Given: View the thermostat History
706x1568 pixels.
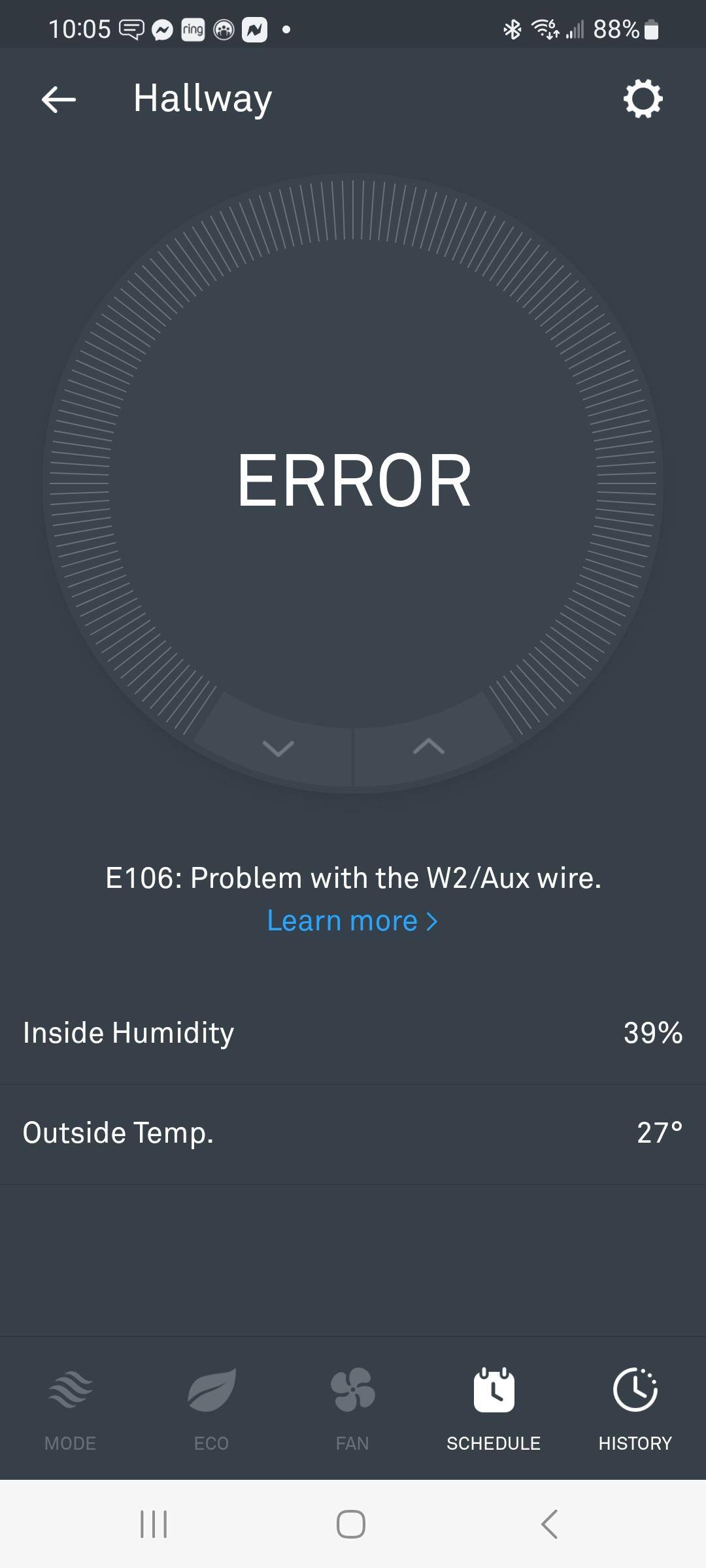Looking at the screenshot, I should (635, 1404).
